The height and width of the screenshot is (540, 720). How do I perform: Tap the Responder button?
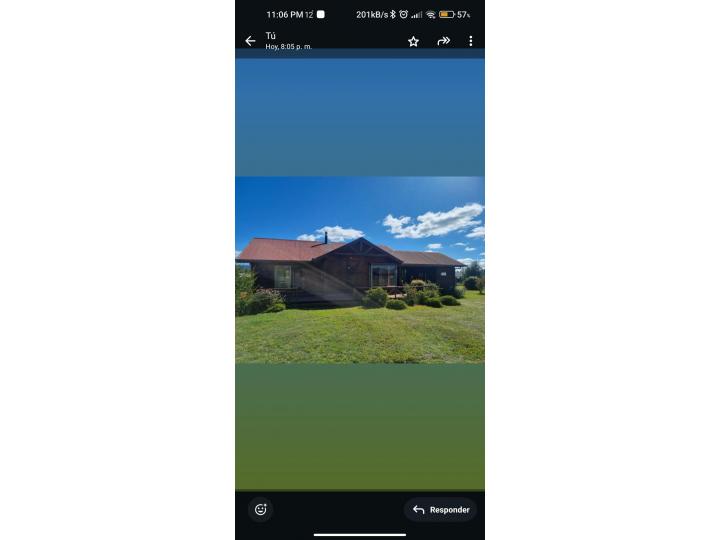click(x=441, y=510)
